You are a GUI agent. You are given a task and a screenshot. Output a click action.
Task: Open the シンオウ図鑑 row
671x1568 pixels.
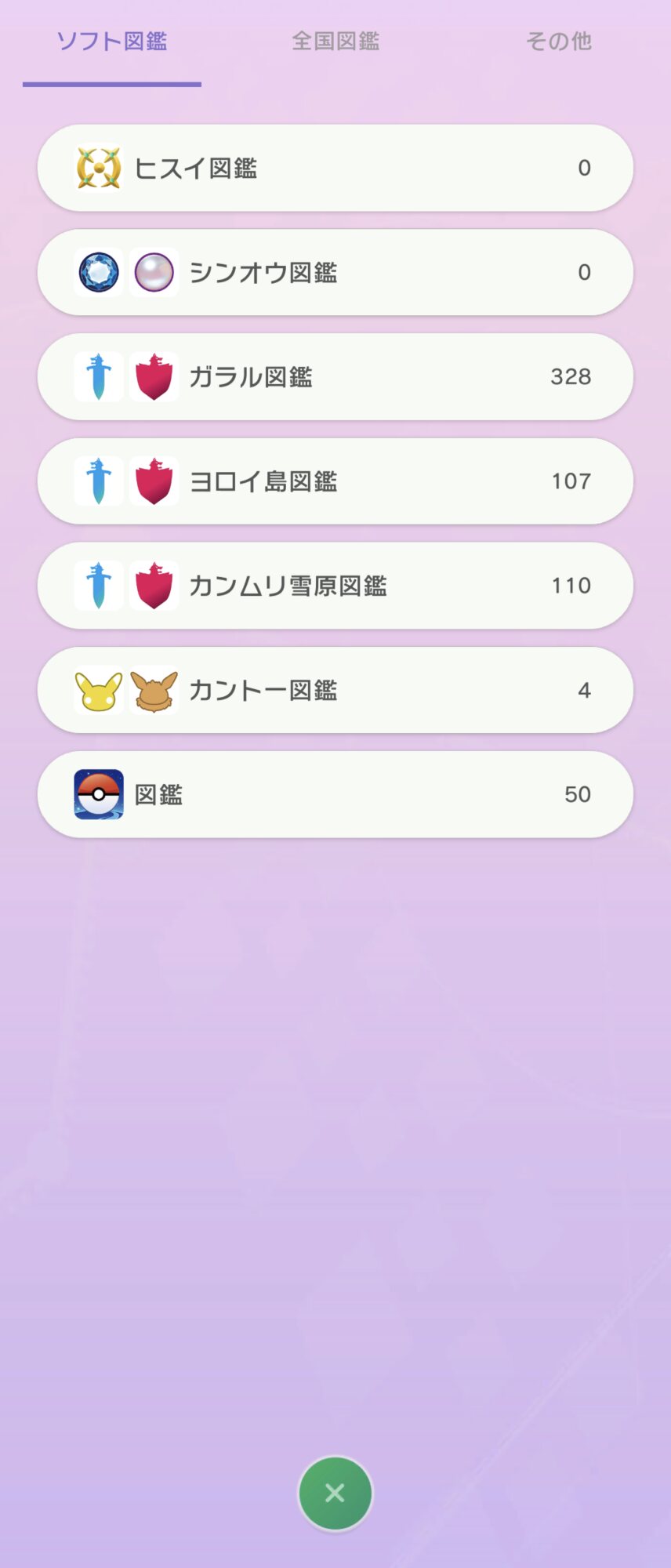click(335, 272)
